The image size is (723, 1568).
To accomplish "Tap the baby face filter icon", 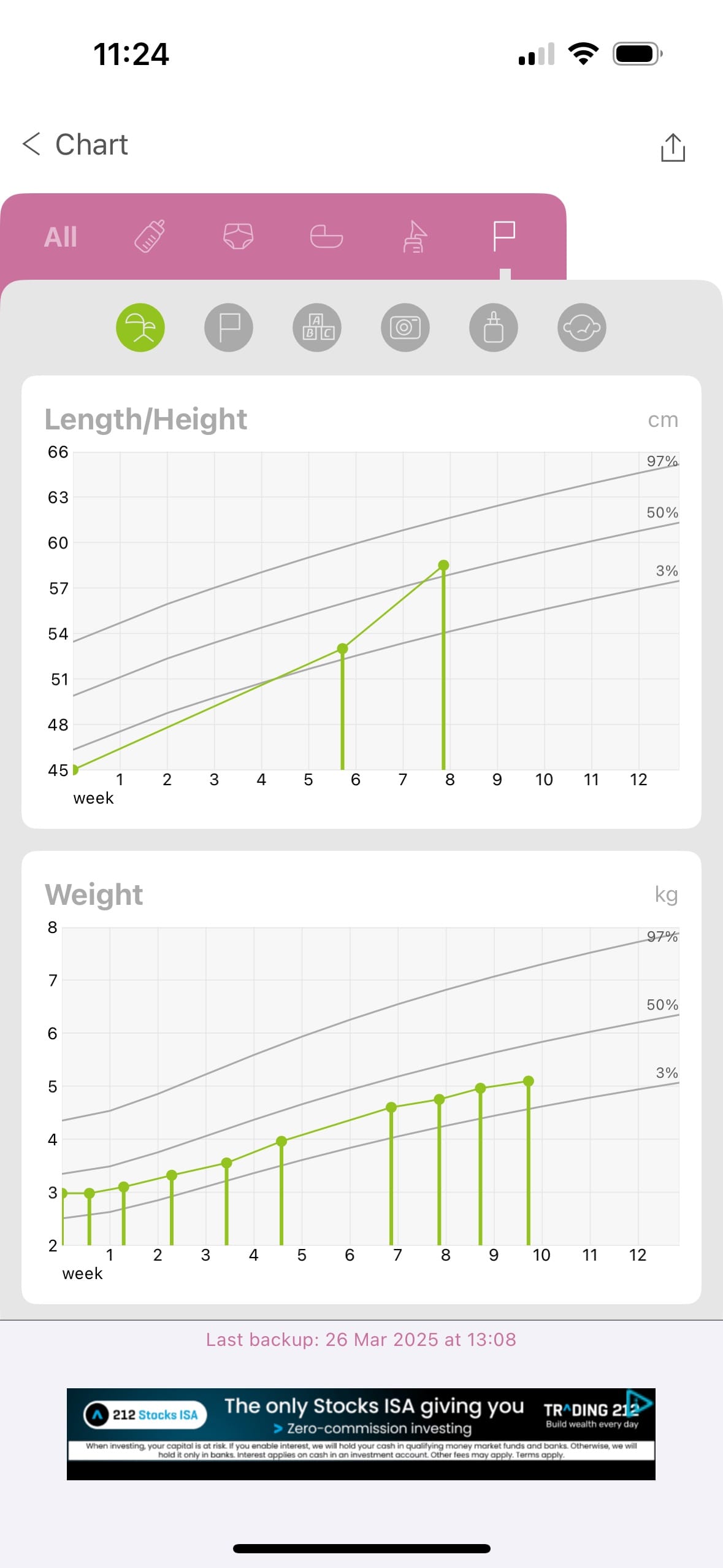I will coord(582,328).
